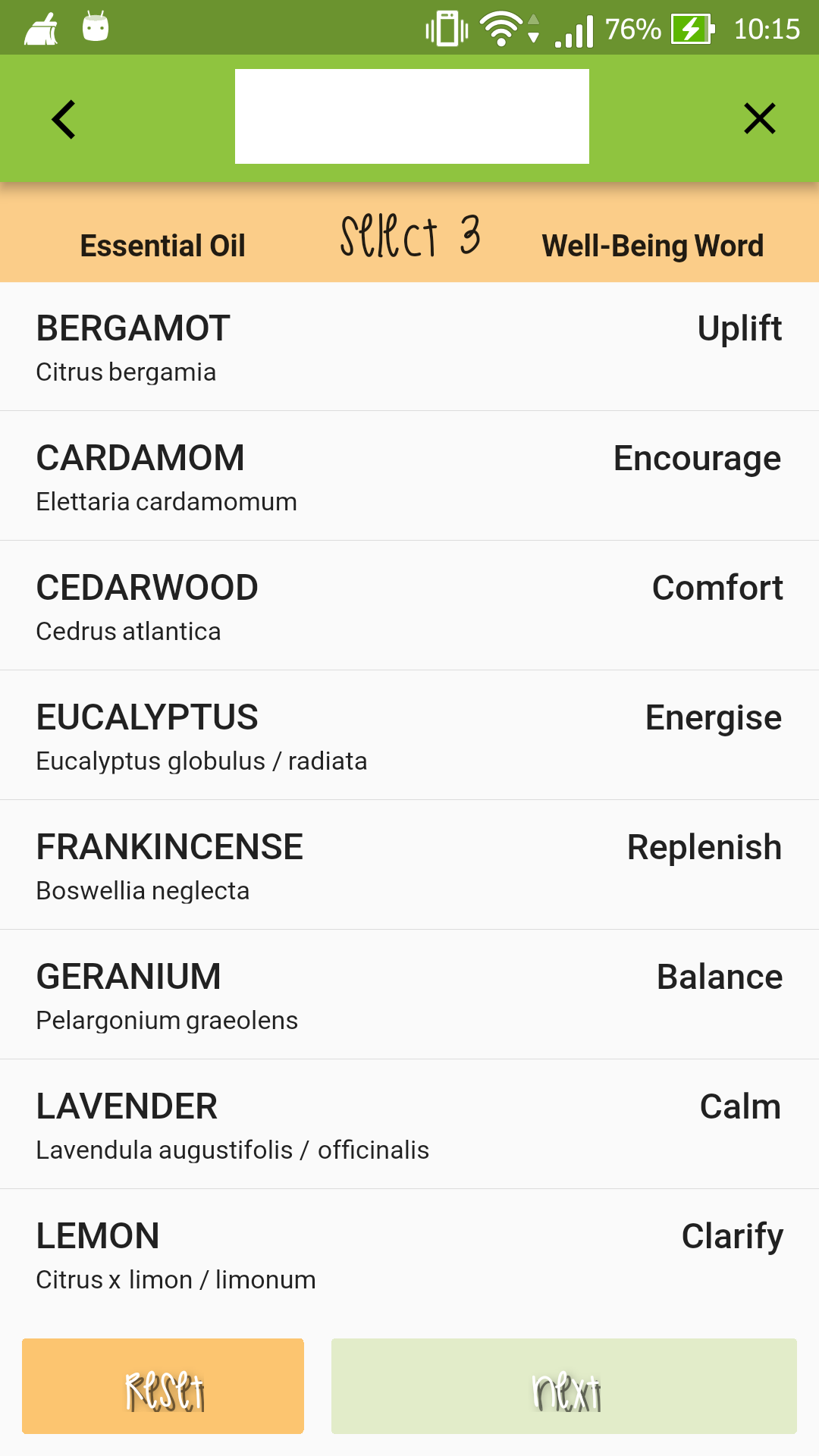Choose LEMON labeled Clarify
819x1456 pixels.
coord(409,1254)
